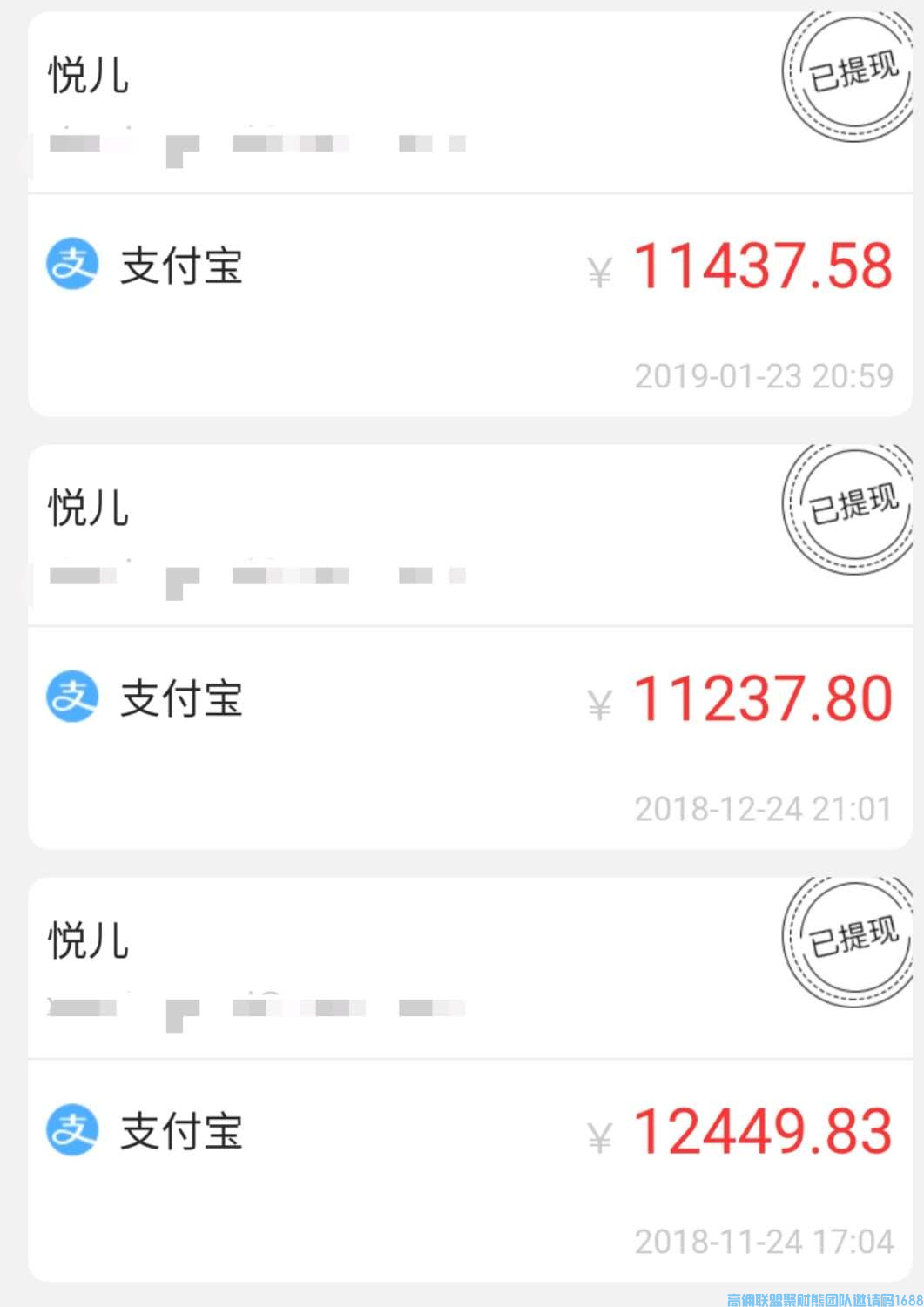The image size is (924, 1307).
Task: Open the ¥11437.58 withdrawal record
Action: 470,266
